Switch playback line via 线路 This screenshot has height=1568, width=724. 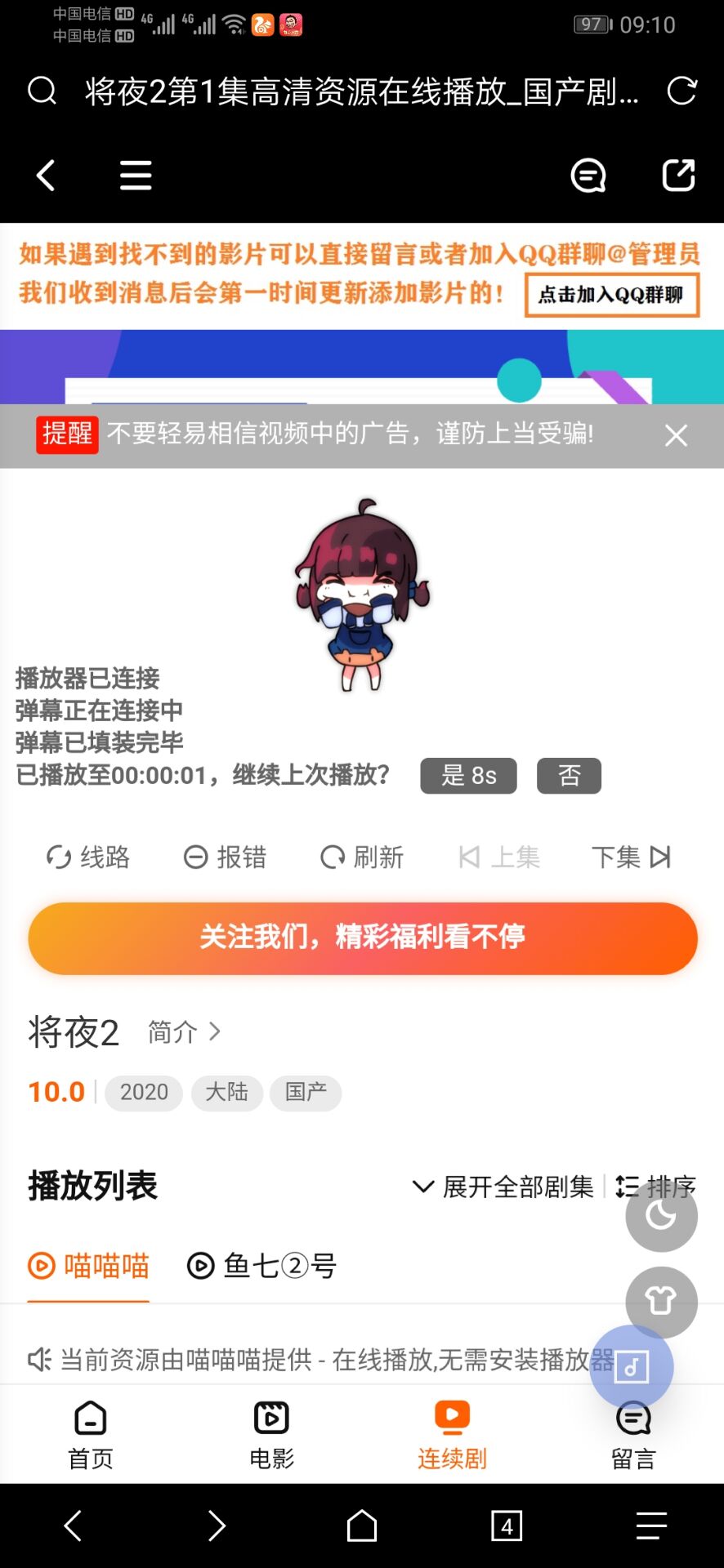[x=88, y=857]
